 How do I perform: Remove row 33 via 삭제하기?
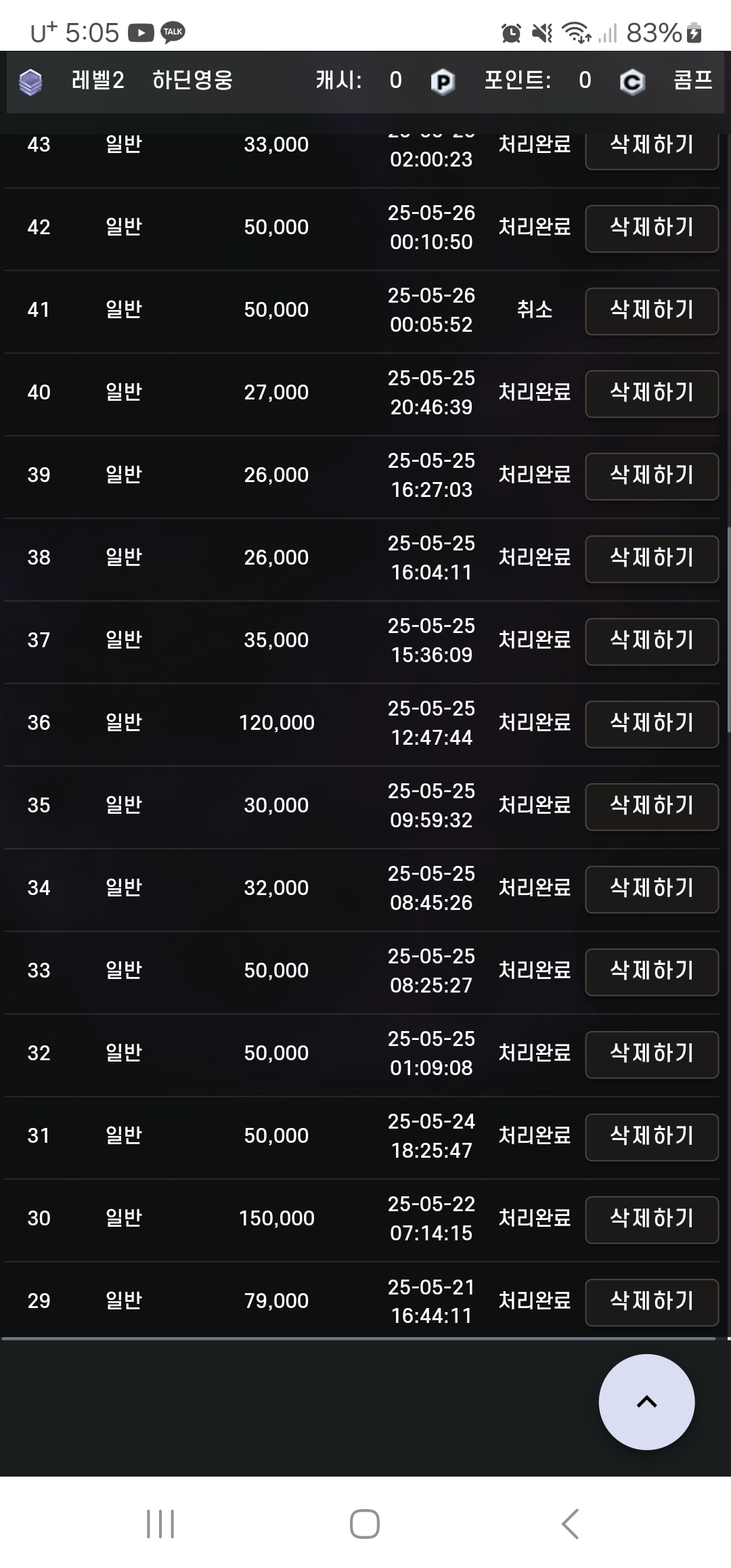pos(651,972)
